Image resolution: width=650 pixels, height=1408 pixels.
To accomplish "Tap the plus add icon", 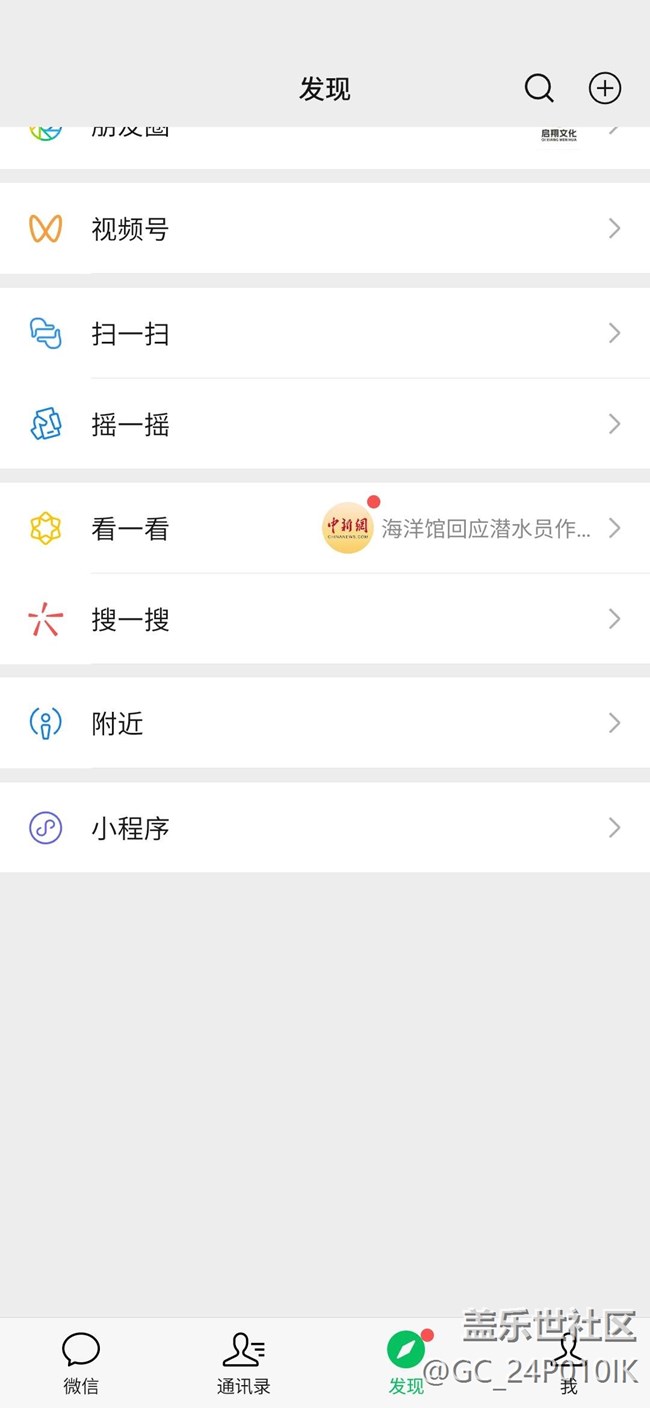I will 604,89.
